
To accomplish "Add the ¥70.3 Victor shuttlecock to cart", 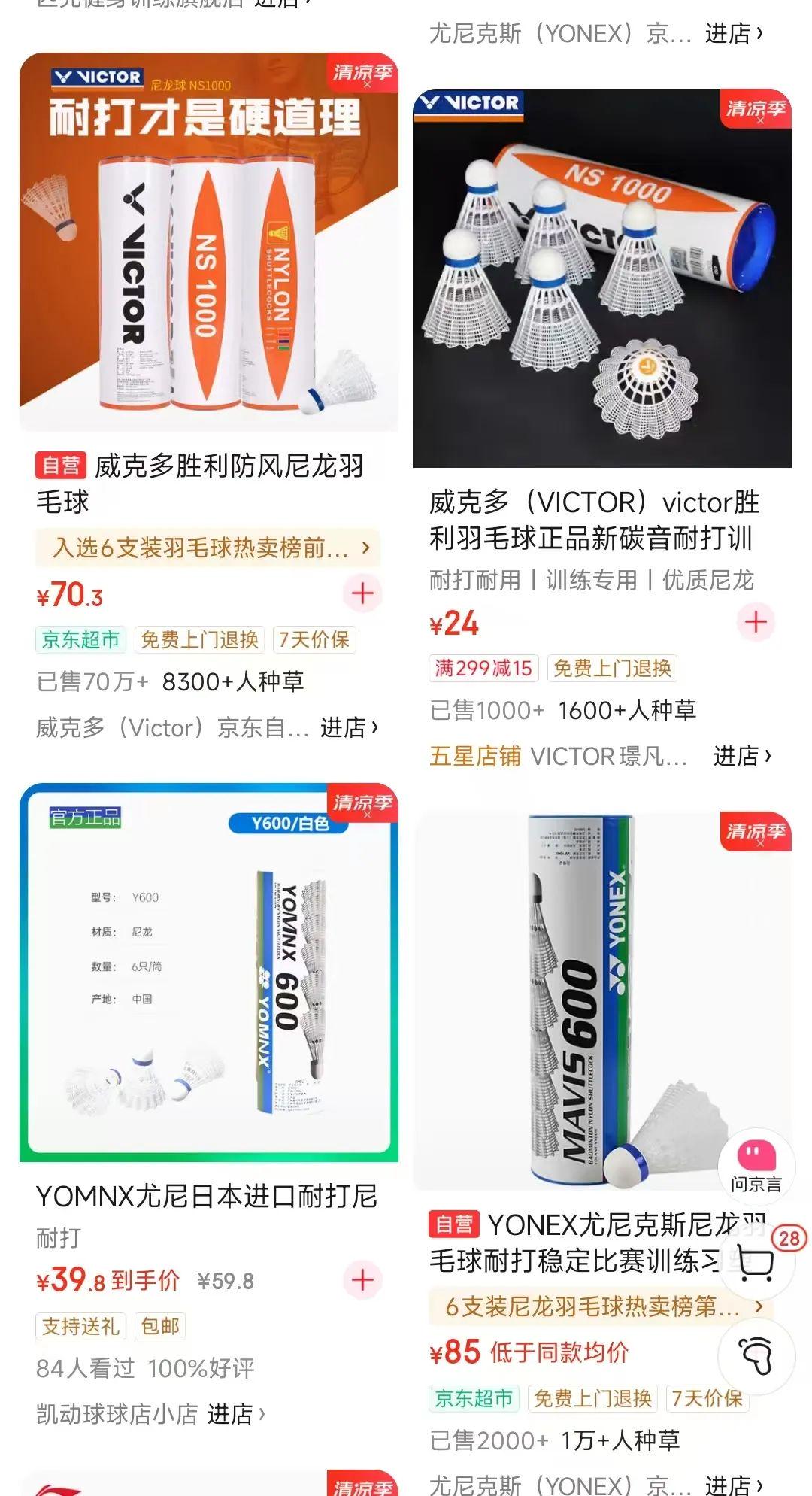I will 362,593.
